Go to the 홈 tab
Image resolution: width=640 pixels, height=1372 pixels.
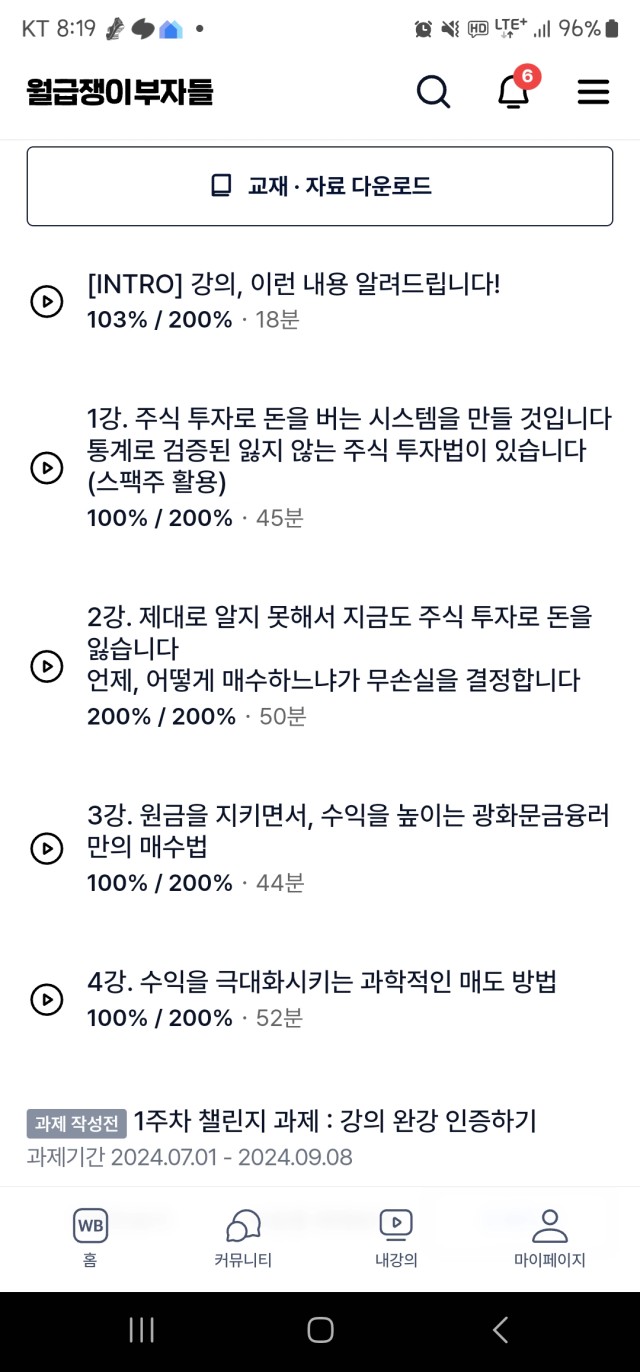click(x=90, y=1238)
